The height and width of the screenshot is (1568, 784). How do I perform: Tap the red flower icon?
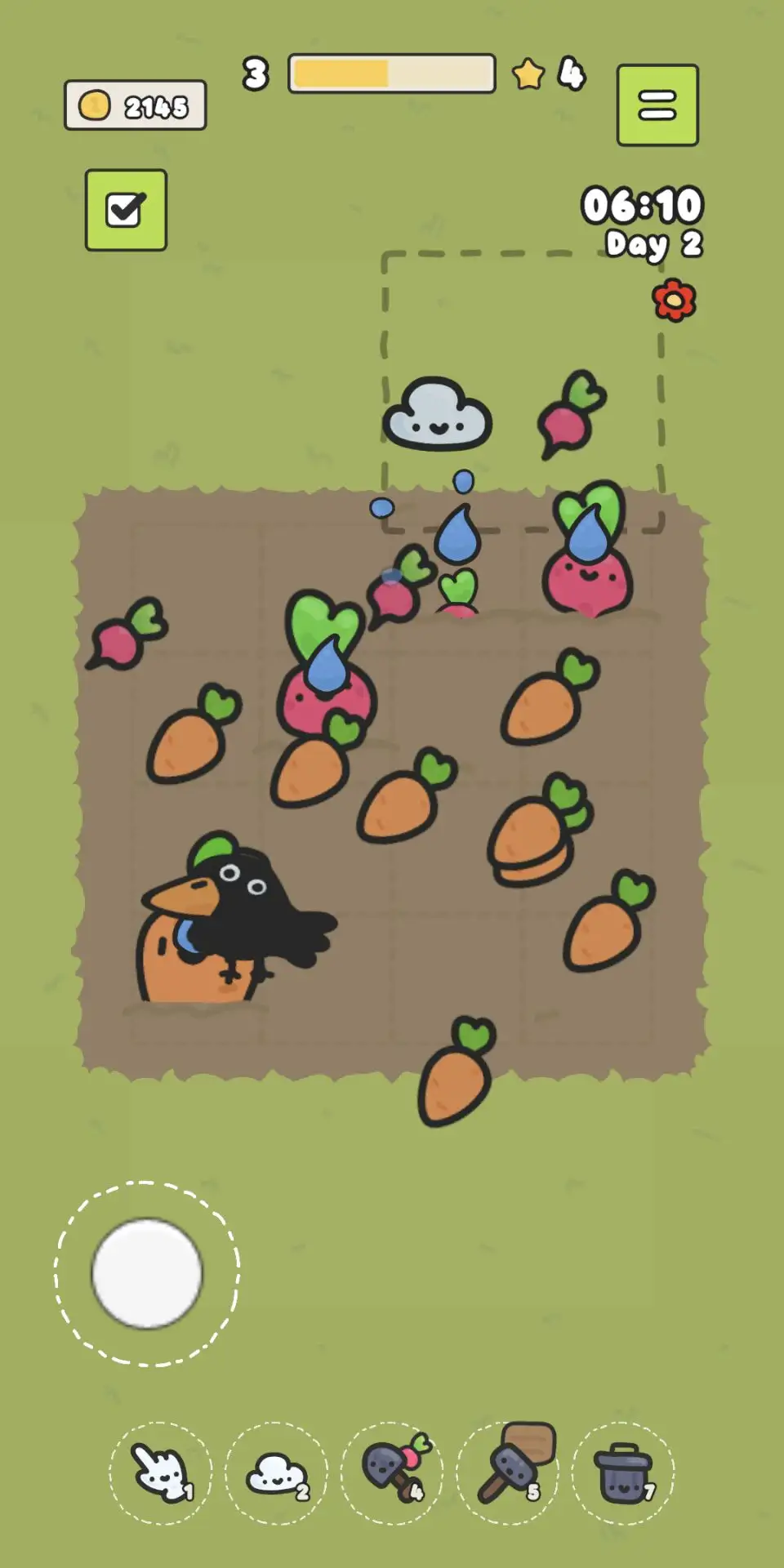click(675, 301)
